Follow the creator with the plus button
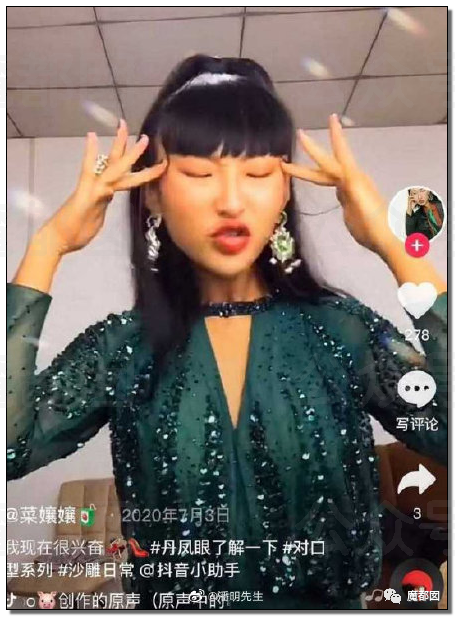This screenshot has height=617, width=455. point(417,245)
